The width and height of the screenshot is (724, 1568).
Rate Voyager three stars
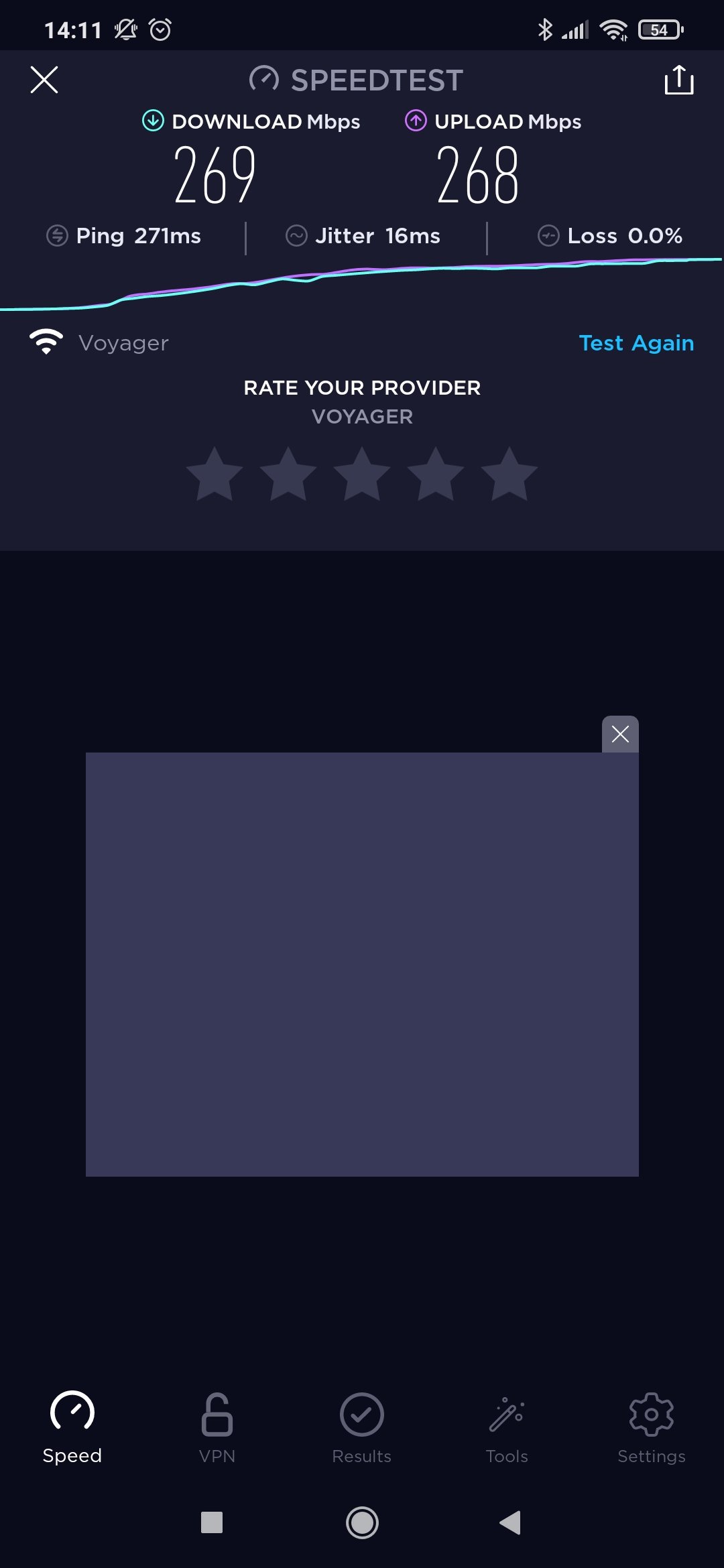[x=362, y=475]
